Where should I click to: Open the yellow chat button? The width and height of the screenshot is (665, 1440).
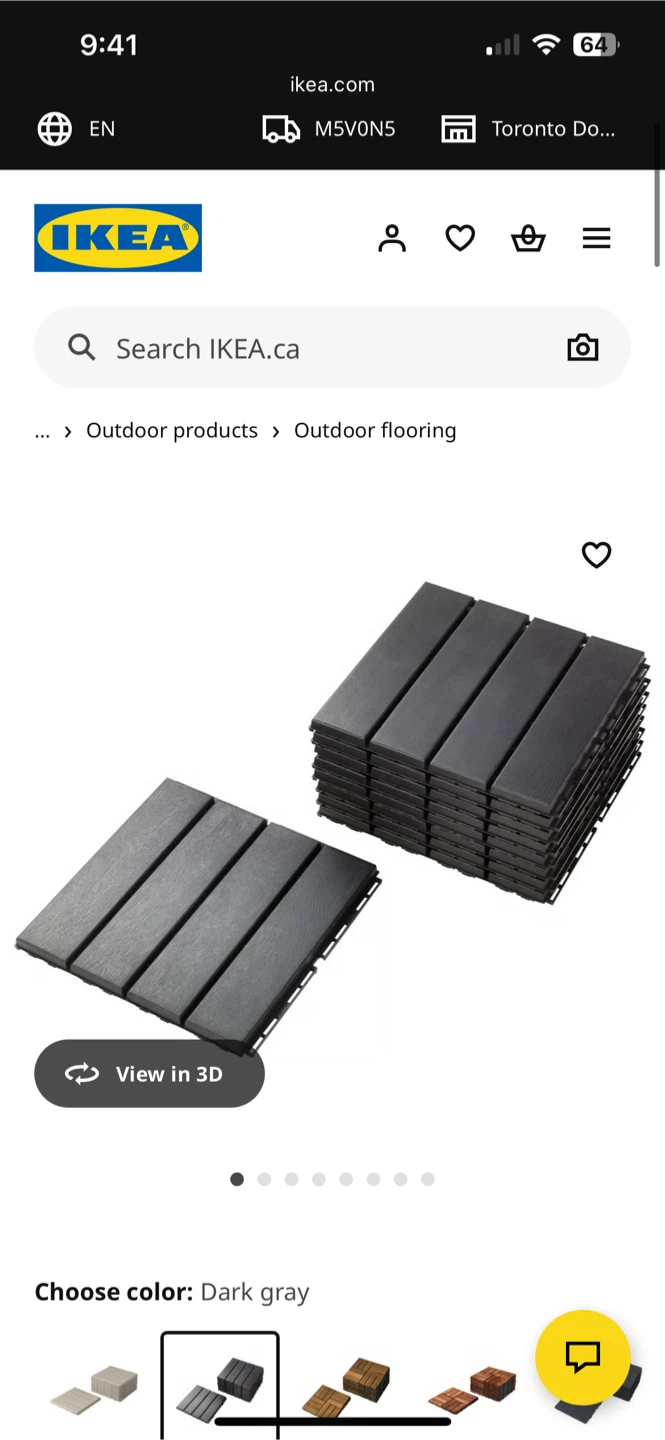coord(583,1357)
